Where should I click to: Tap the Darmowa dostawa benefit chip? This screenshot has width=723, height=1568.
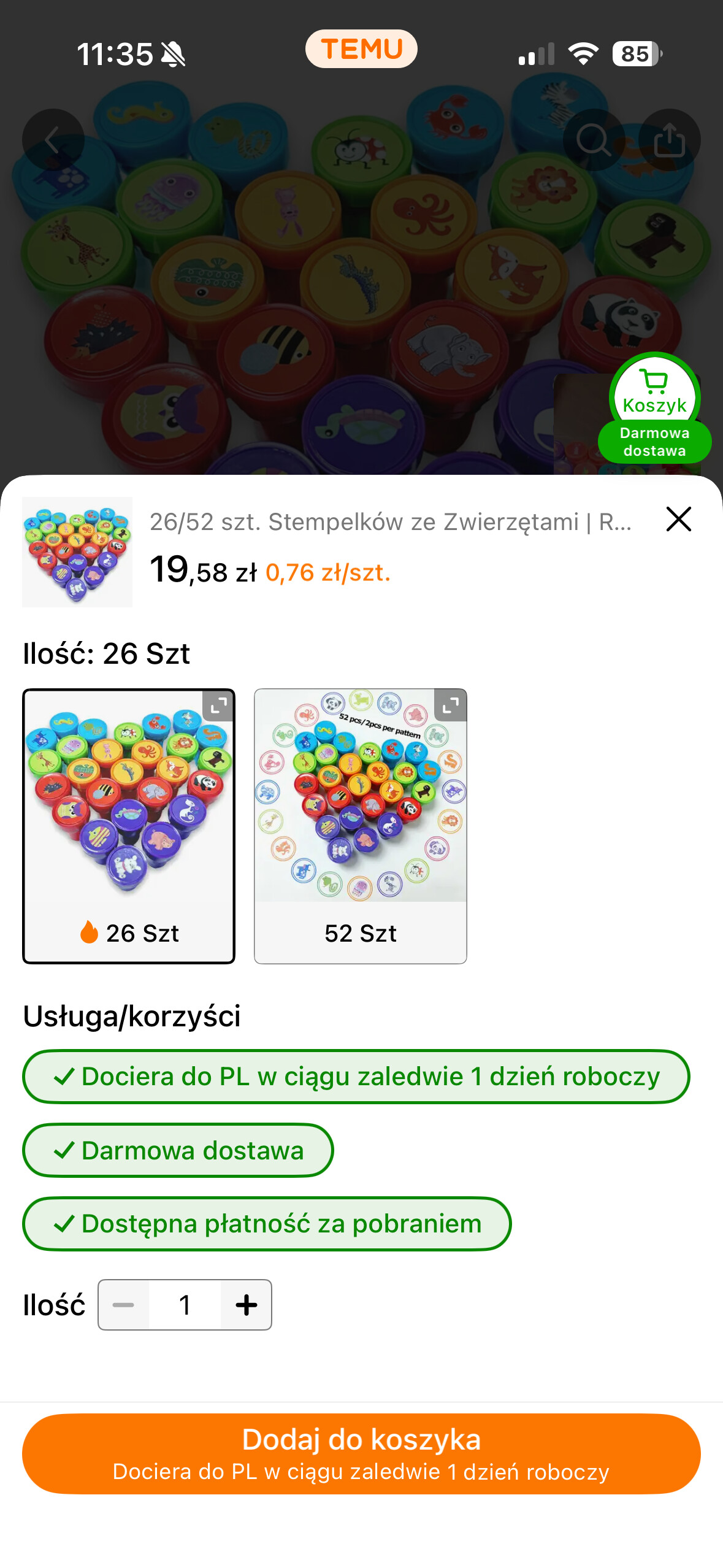[x=178, y=1150]
